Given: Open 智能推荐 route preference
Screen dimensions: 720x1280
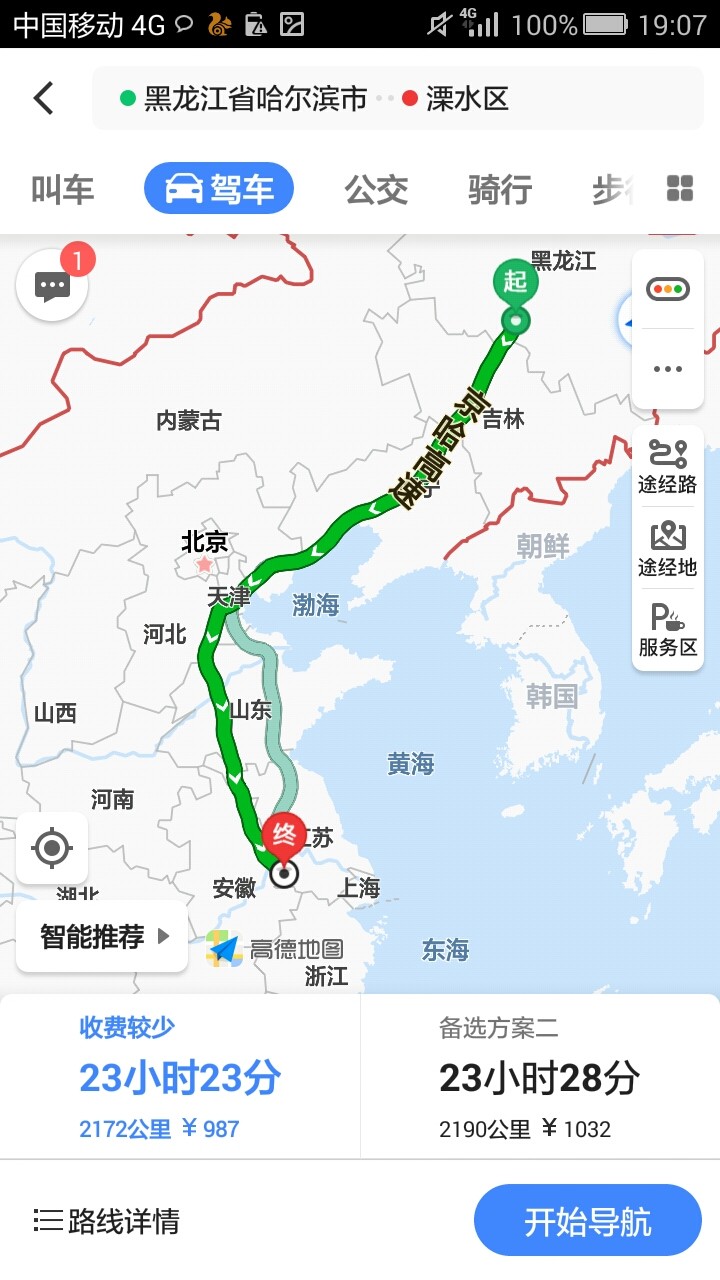Looking at the screenshot, I should pyautogui.click(x=102, y=937).
